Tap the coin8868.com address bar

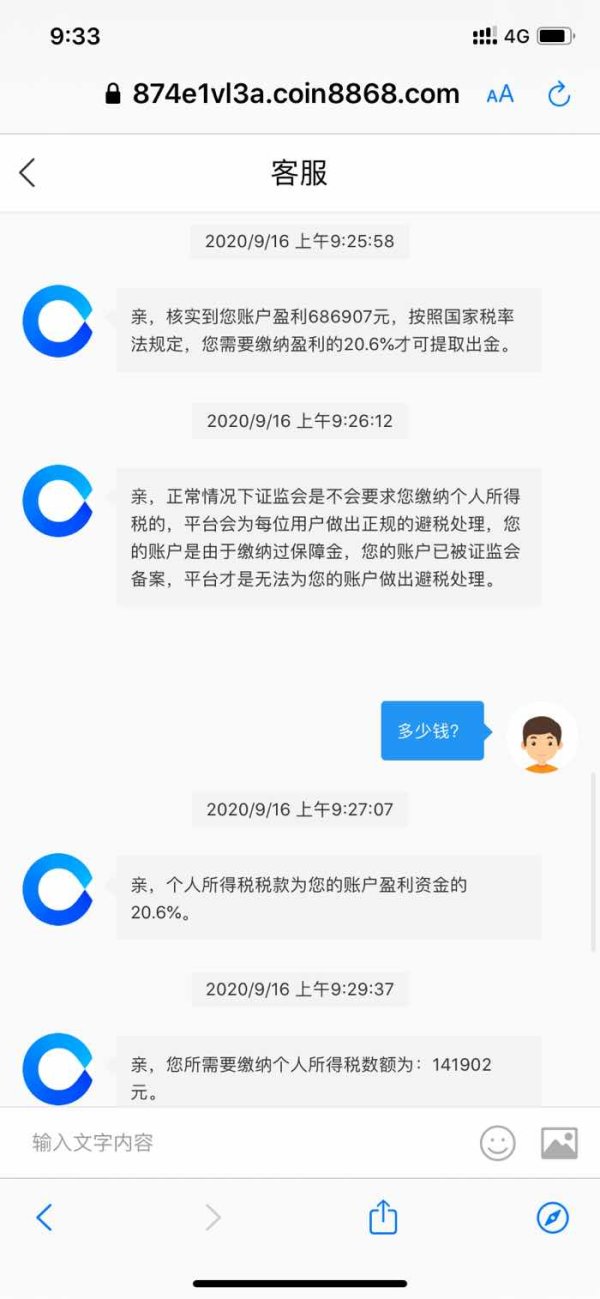click(282, 95)
